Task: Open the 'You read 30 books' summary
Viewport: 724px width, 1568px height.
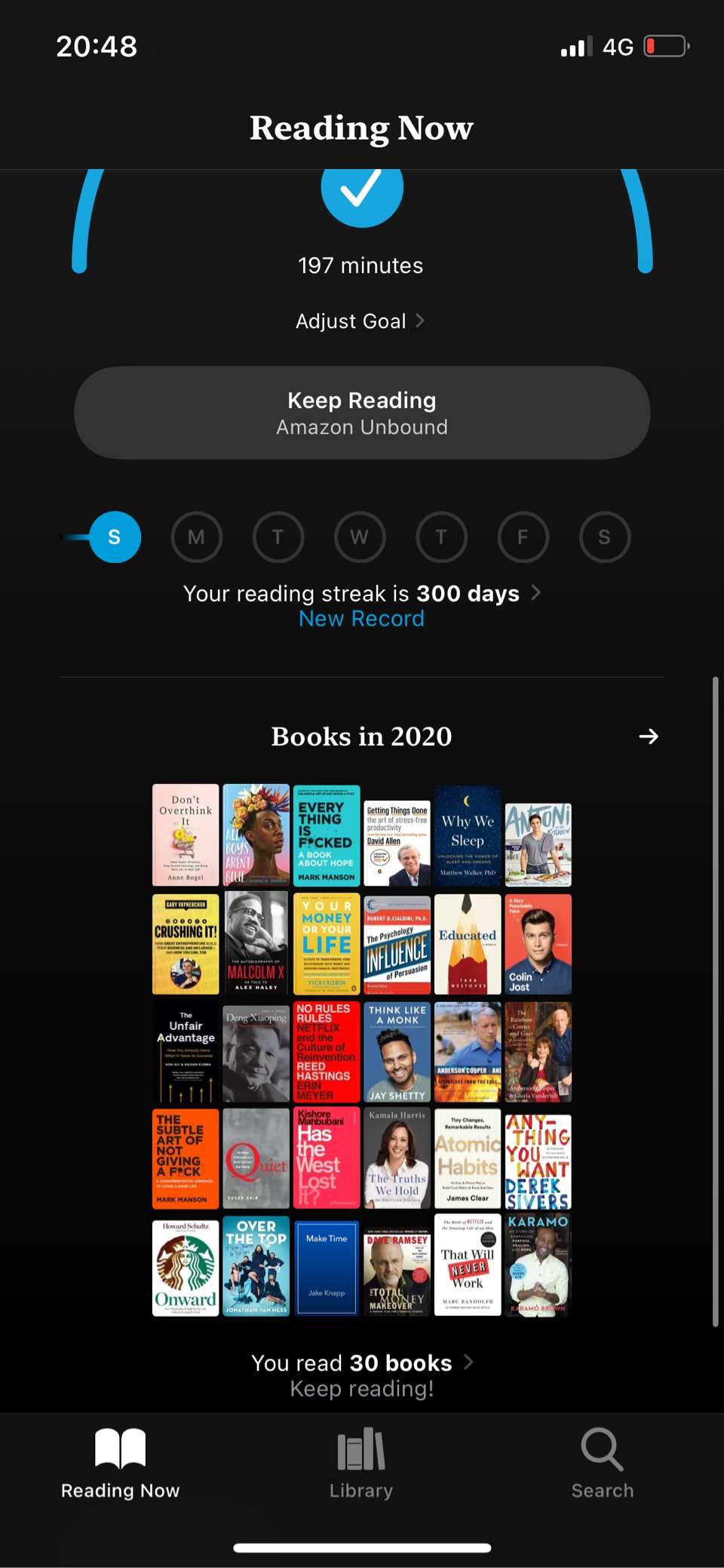Action: [x=362, y=1363]
